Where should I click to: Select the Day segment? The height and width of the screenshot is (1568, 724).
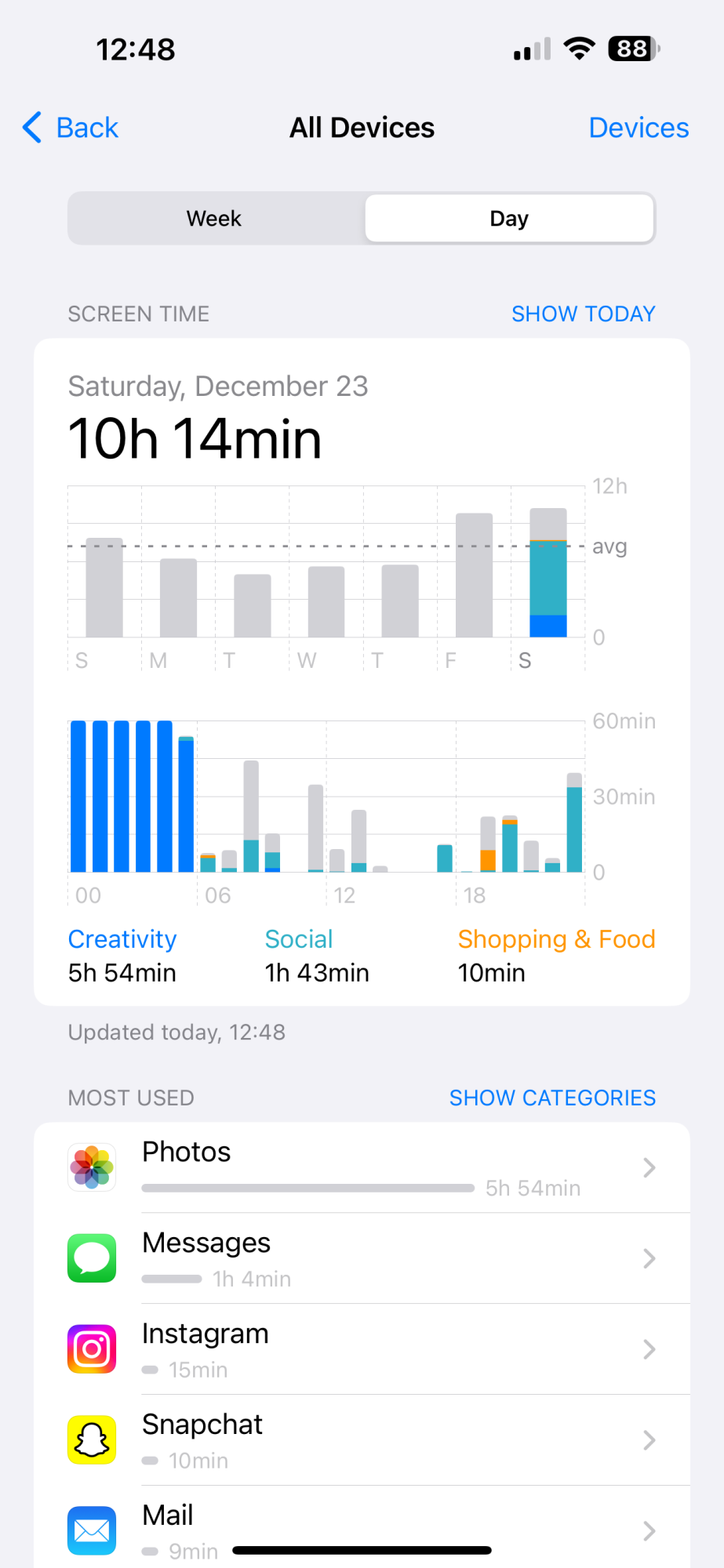pyautogui.click(x=509, y=218)
